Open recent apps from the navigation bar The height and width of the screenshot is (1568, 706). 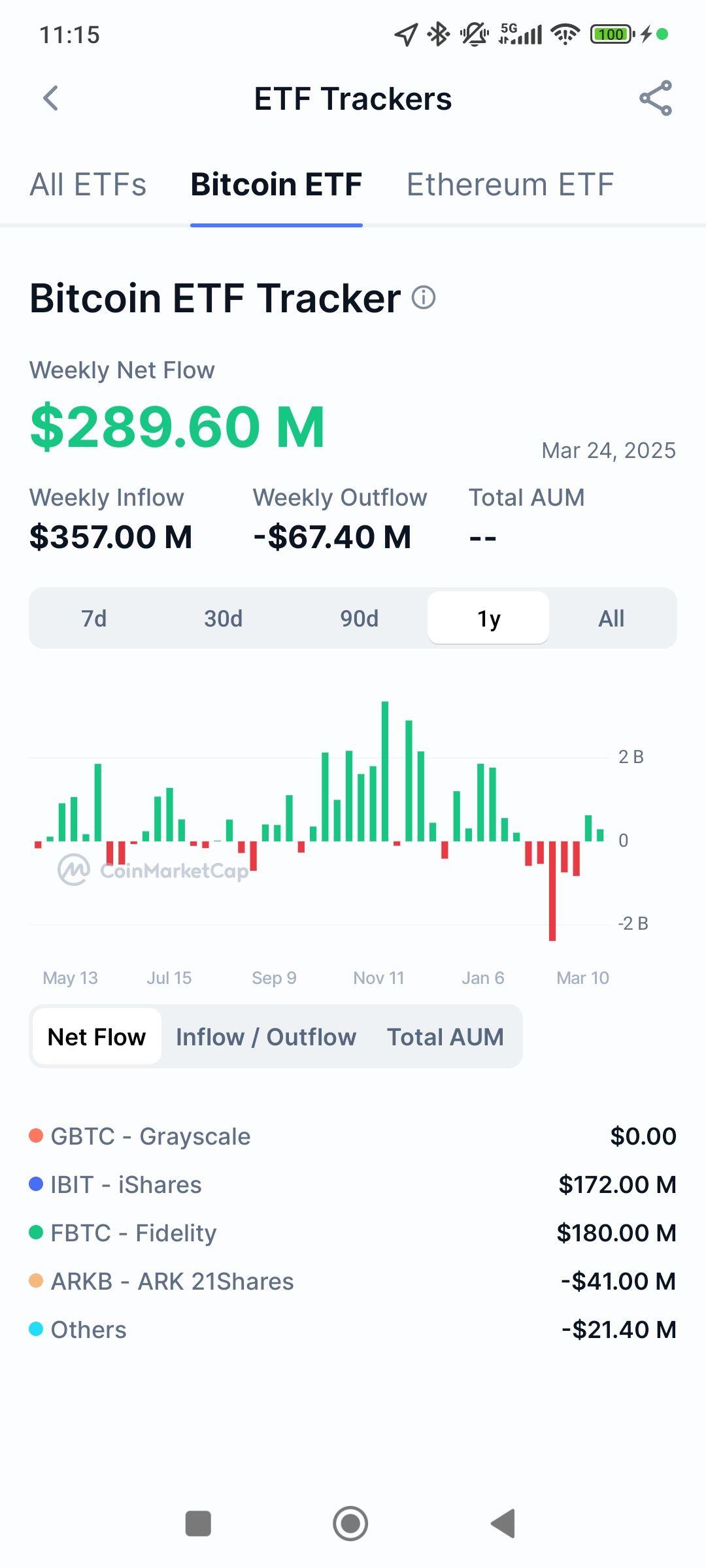click(198, 1524)
